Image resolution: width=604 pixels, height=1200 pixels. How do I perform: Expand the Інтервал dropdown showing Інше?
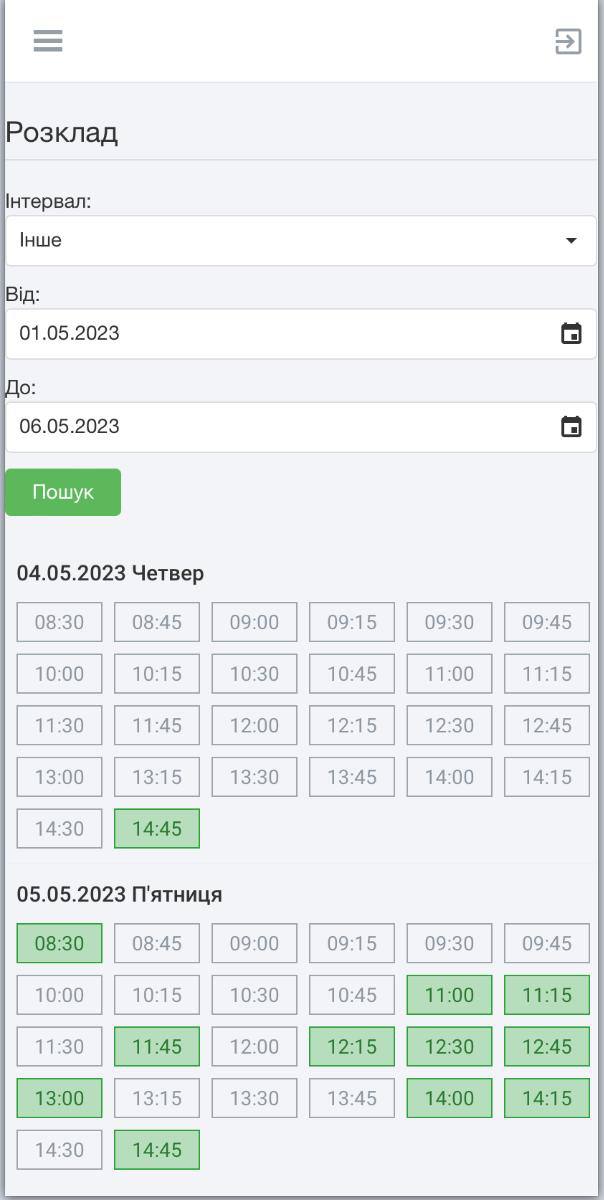coord(300,240)
